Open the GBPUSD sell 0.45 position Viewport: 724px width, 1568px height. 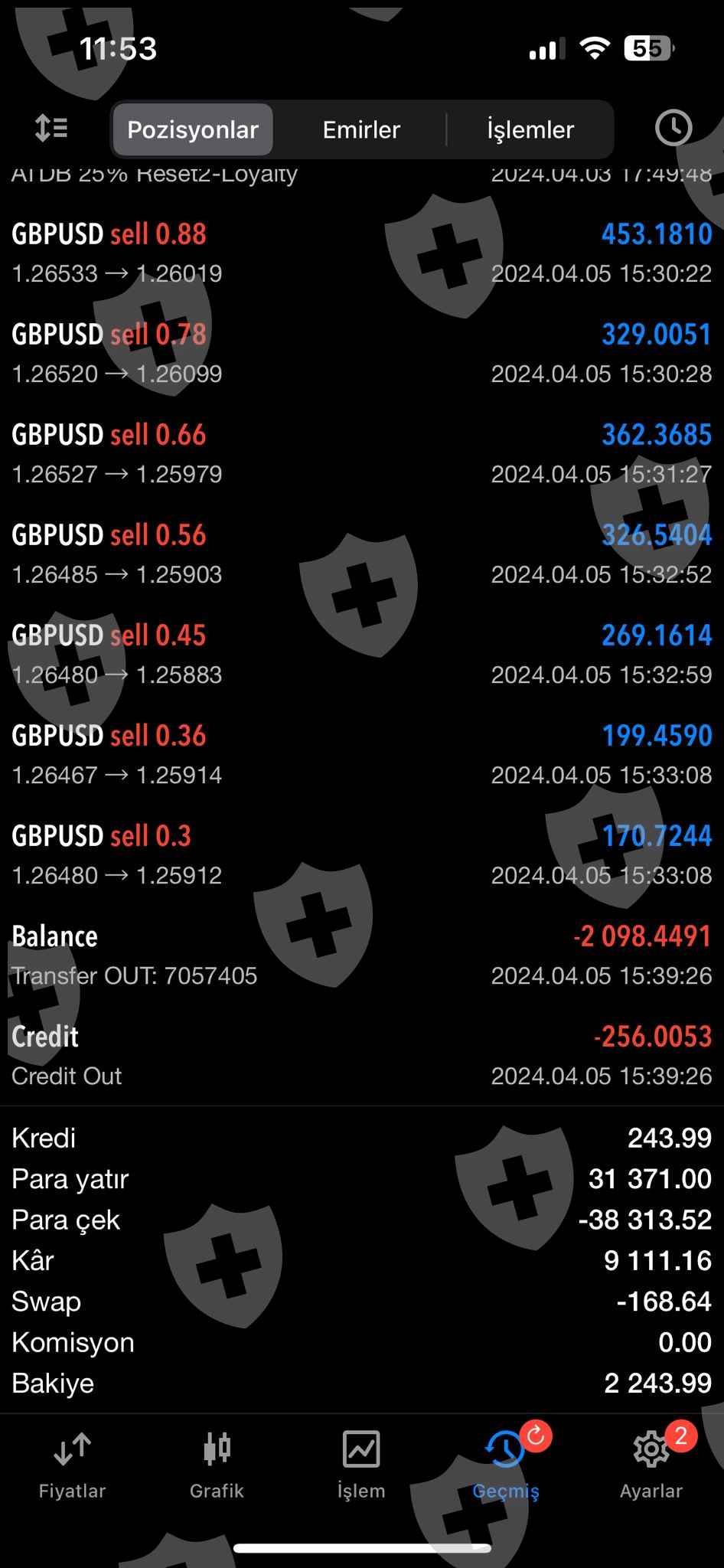coord(362,654)
